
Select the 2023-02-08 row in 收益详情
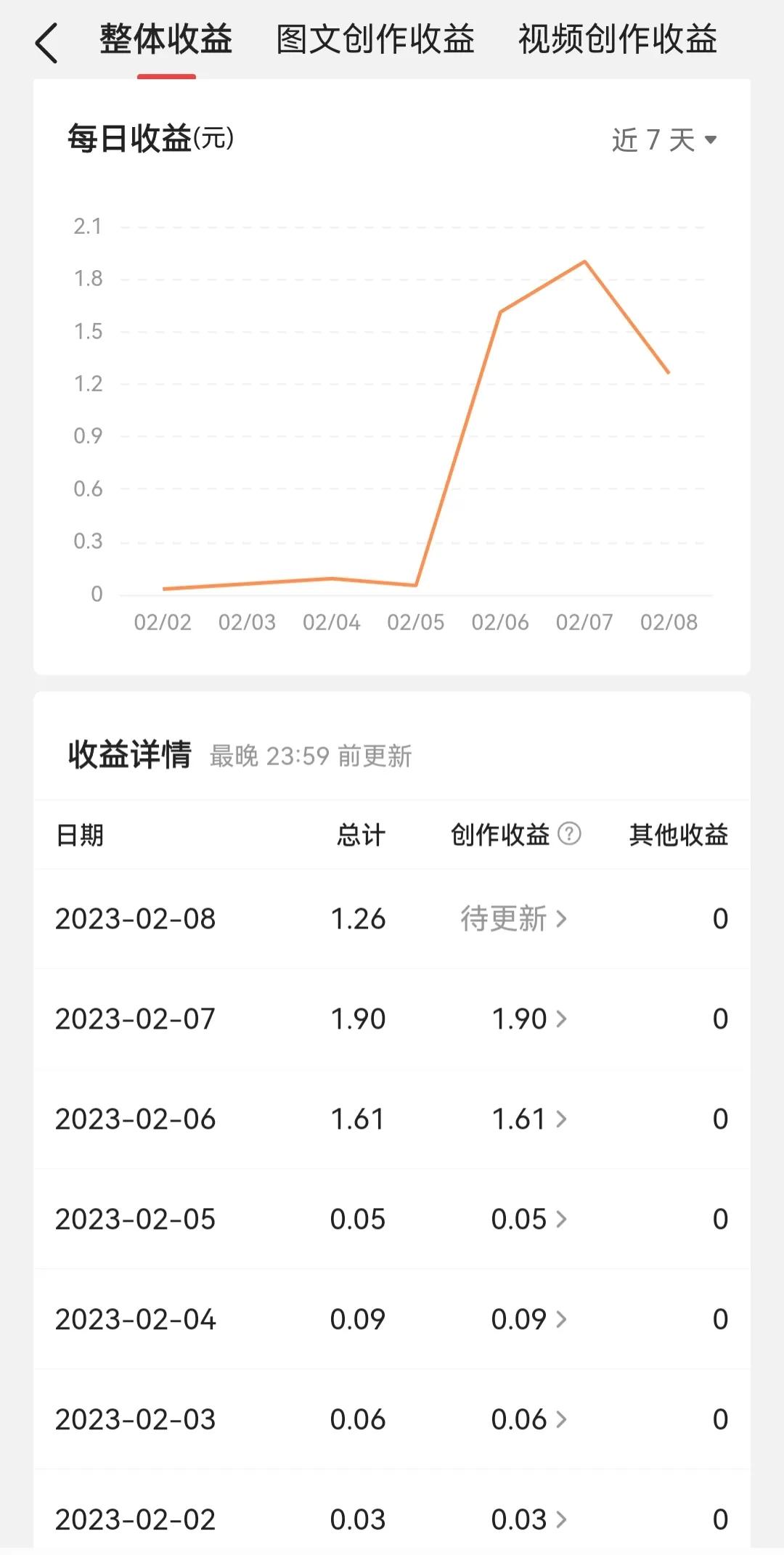(290, 919)
